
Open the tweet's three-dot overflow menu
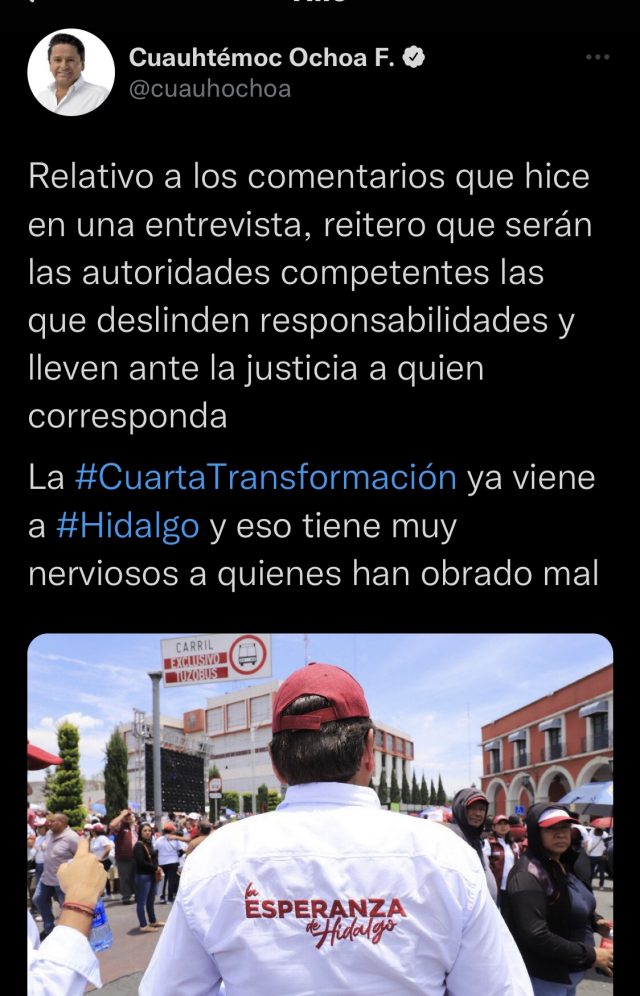597,58
